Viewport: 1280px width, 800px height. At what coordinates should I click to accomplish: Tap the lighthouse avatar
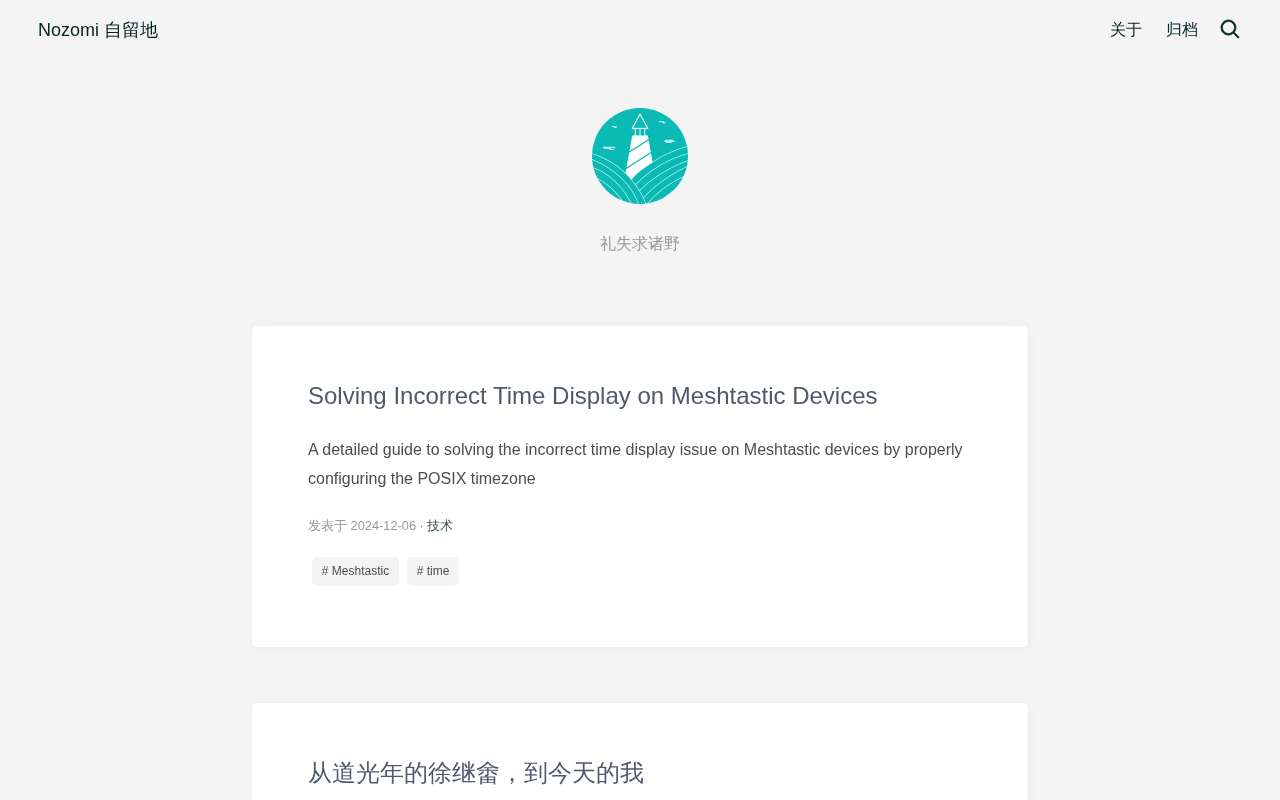pyautogui.click(x=640, y=156)
